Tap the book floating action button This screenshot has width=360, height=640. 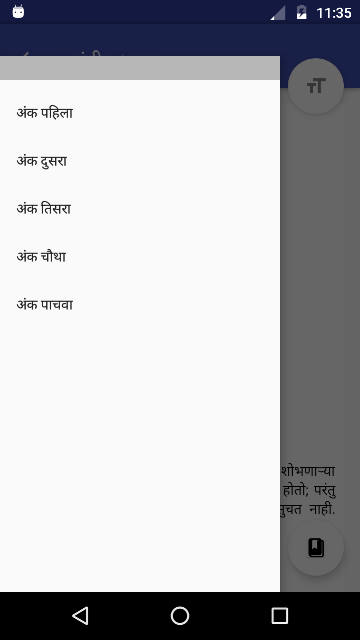(x=316, y=548)
